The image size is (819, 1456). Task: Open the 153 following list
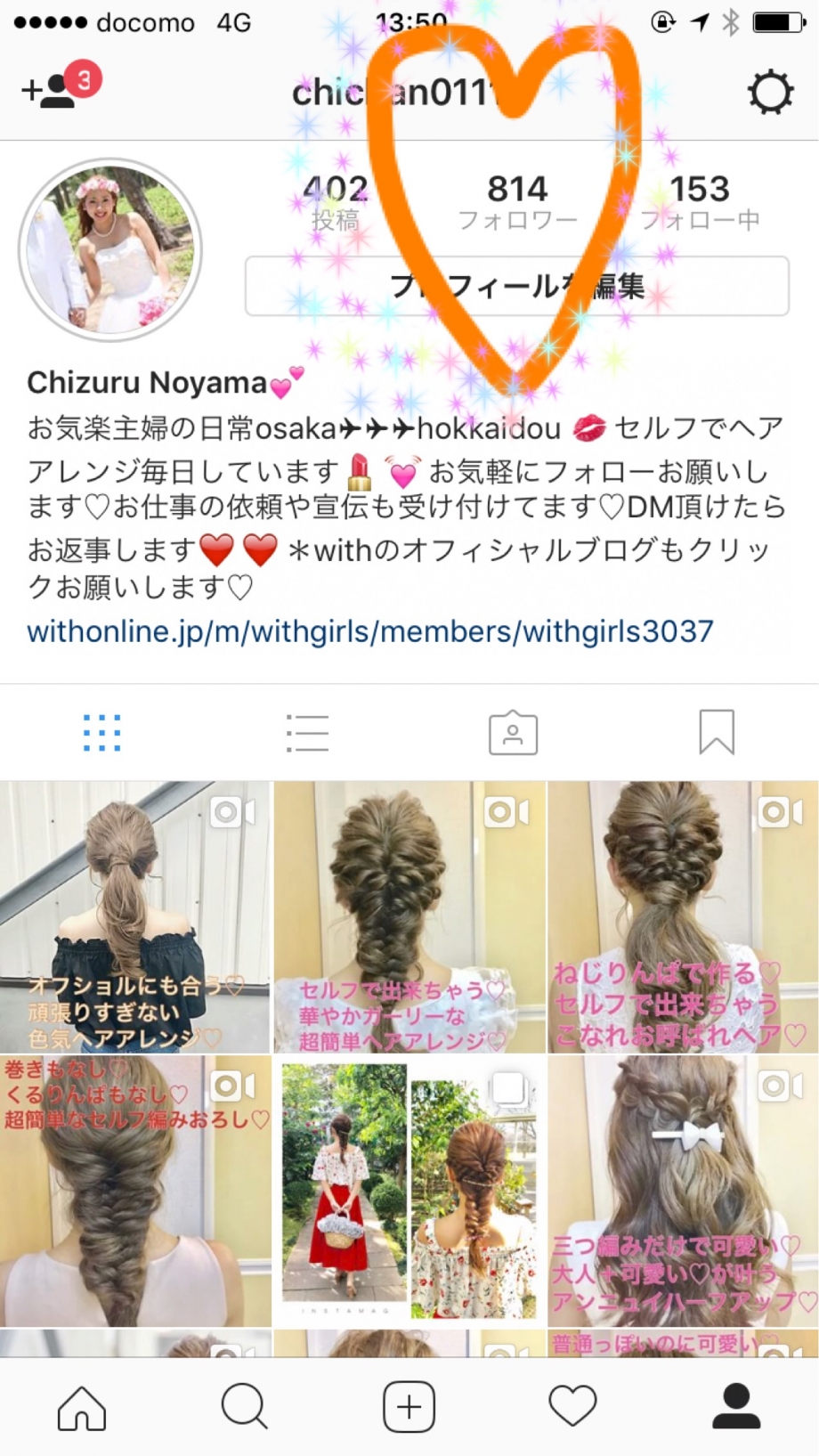pos(700,201)
